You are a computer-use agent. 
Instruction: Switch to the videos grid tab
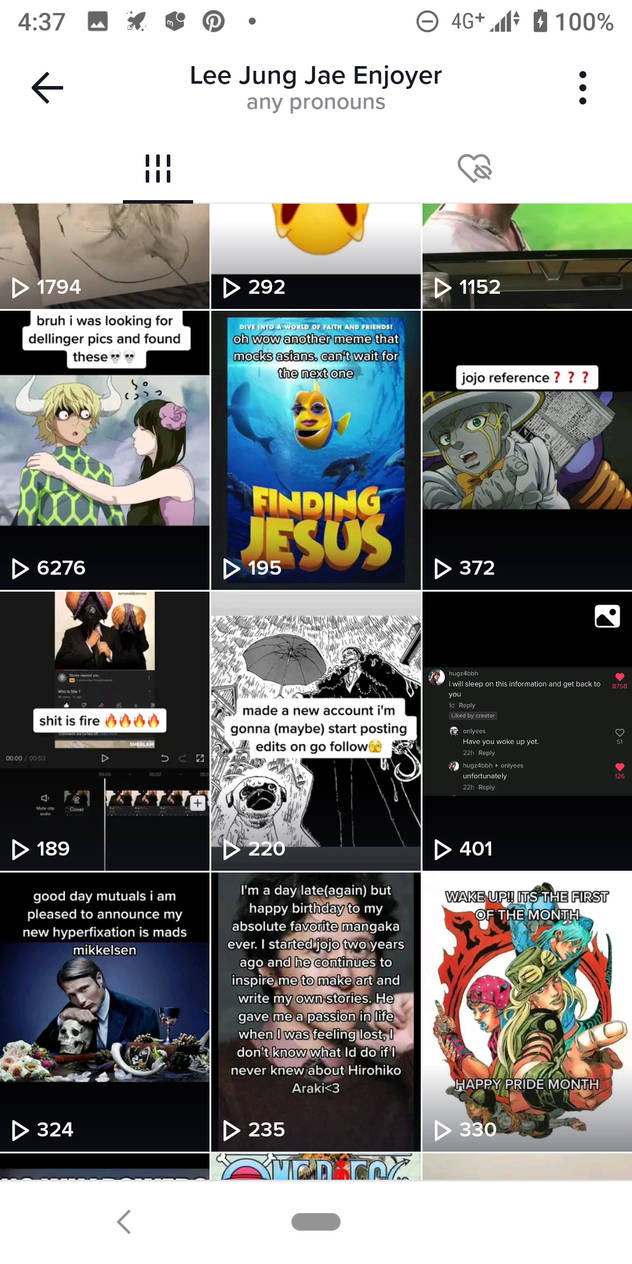158,169
